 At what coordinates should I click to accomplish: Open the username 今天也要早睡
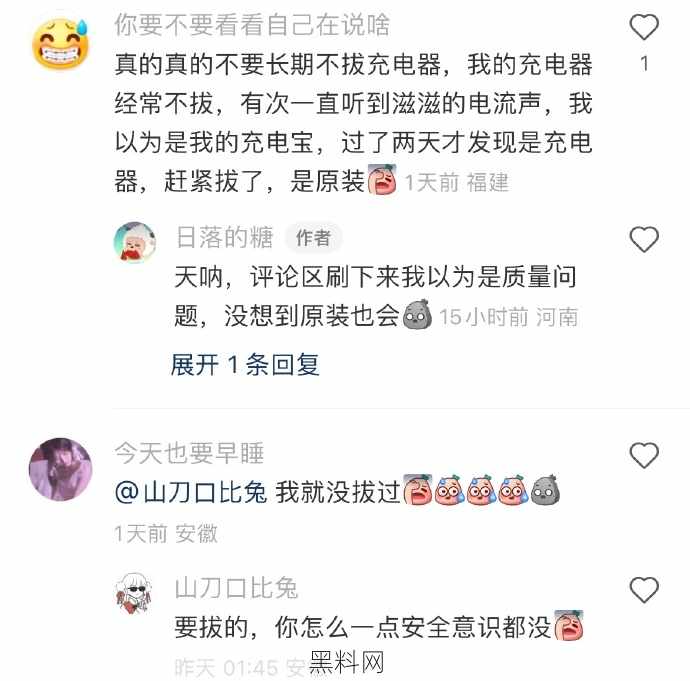(189, 453)
